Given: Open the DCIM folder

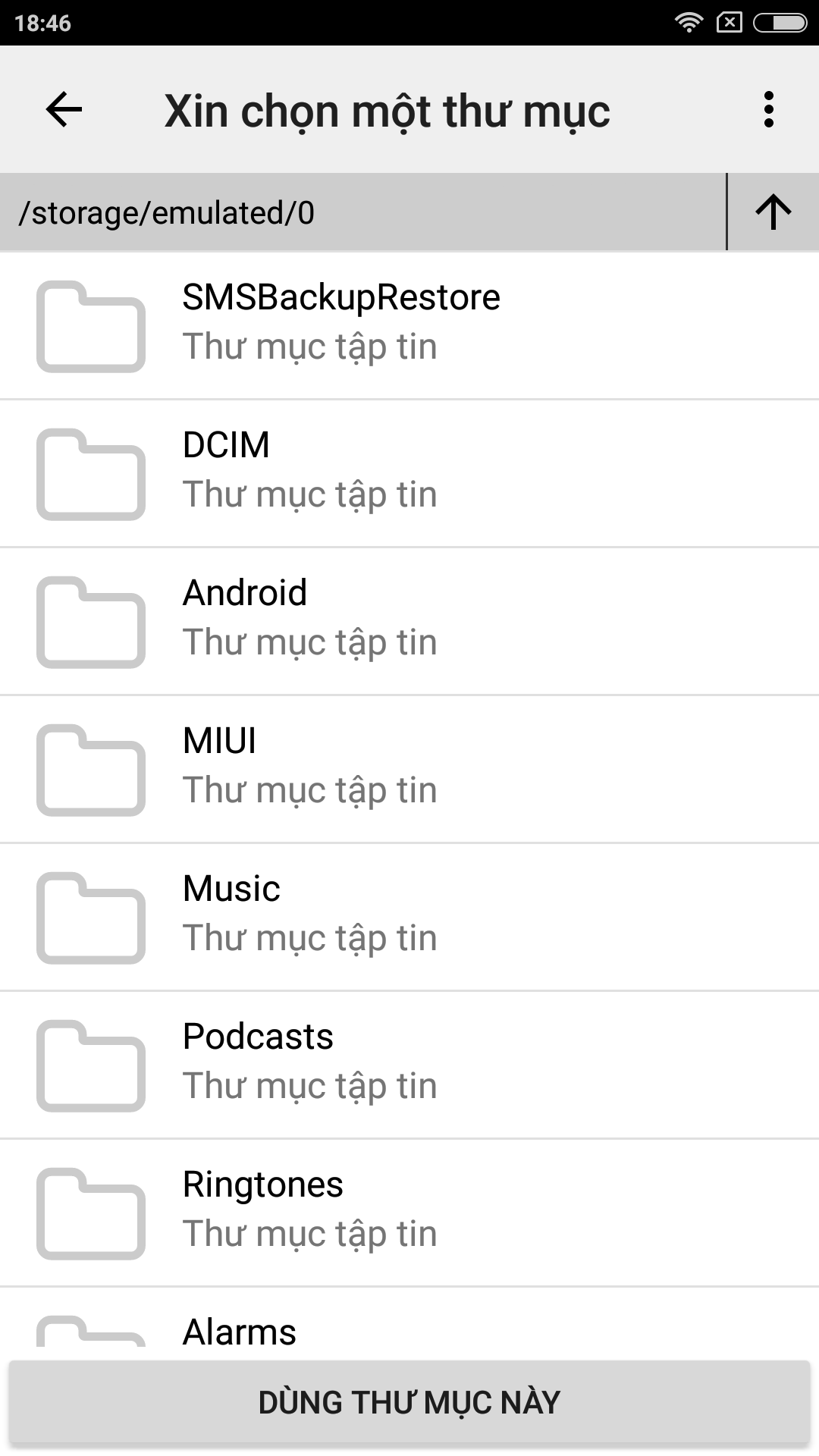Looking at the screenshot, I should [409, 472].
